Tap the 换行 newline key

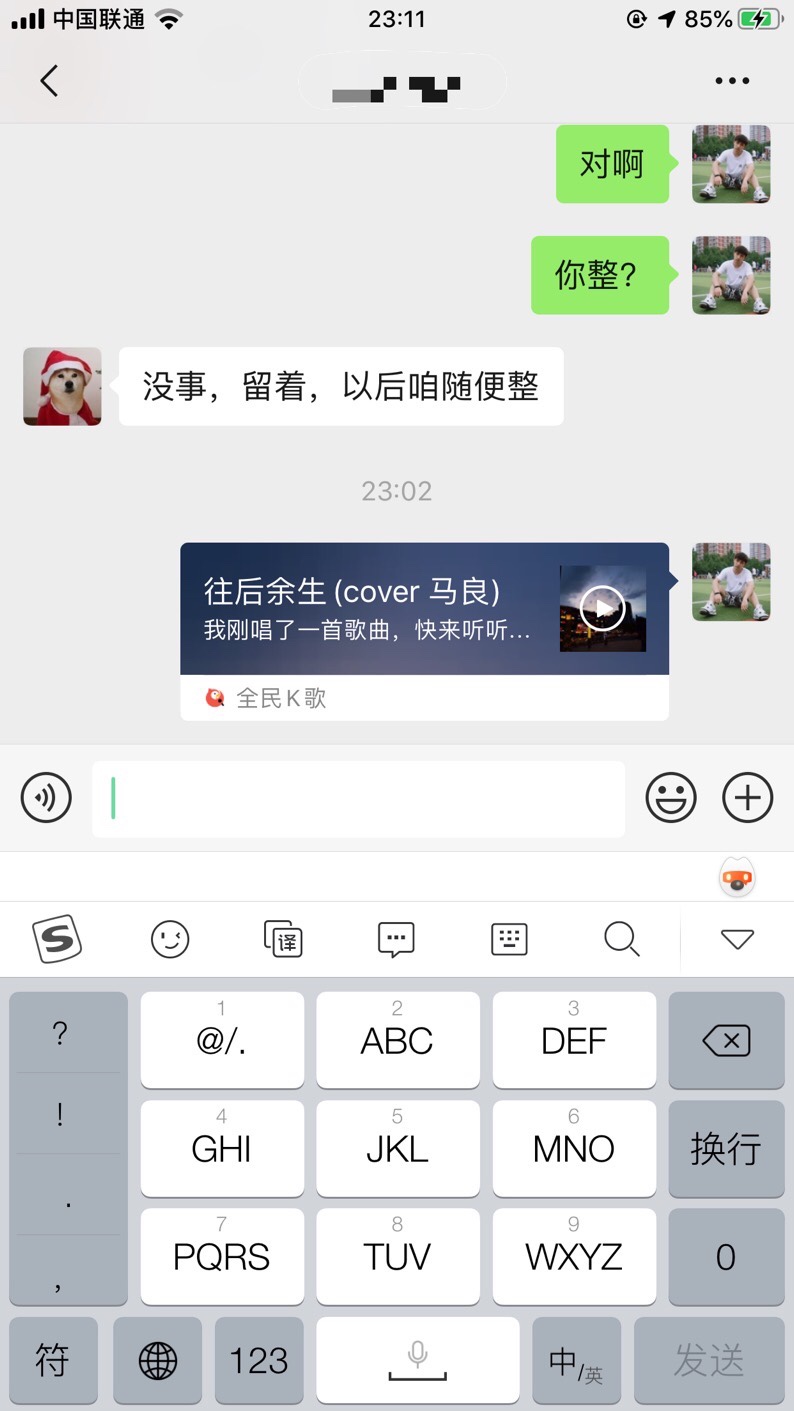(726, 1149)
